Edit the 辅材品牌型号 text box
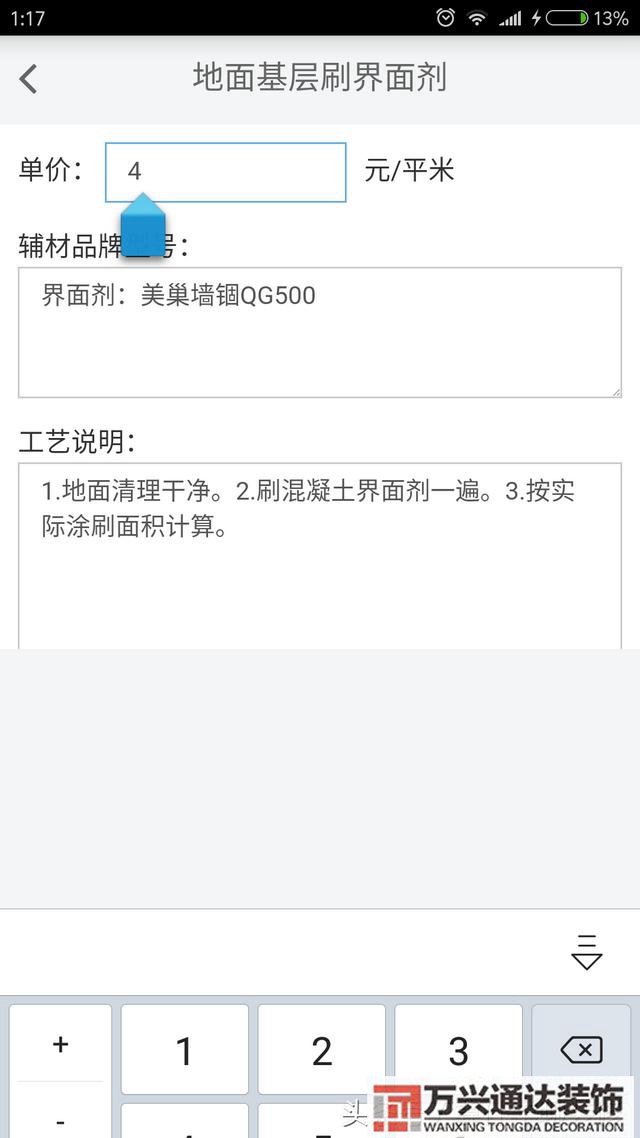 320,332
